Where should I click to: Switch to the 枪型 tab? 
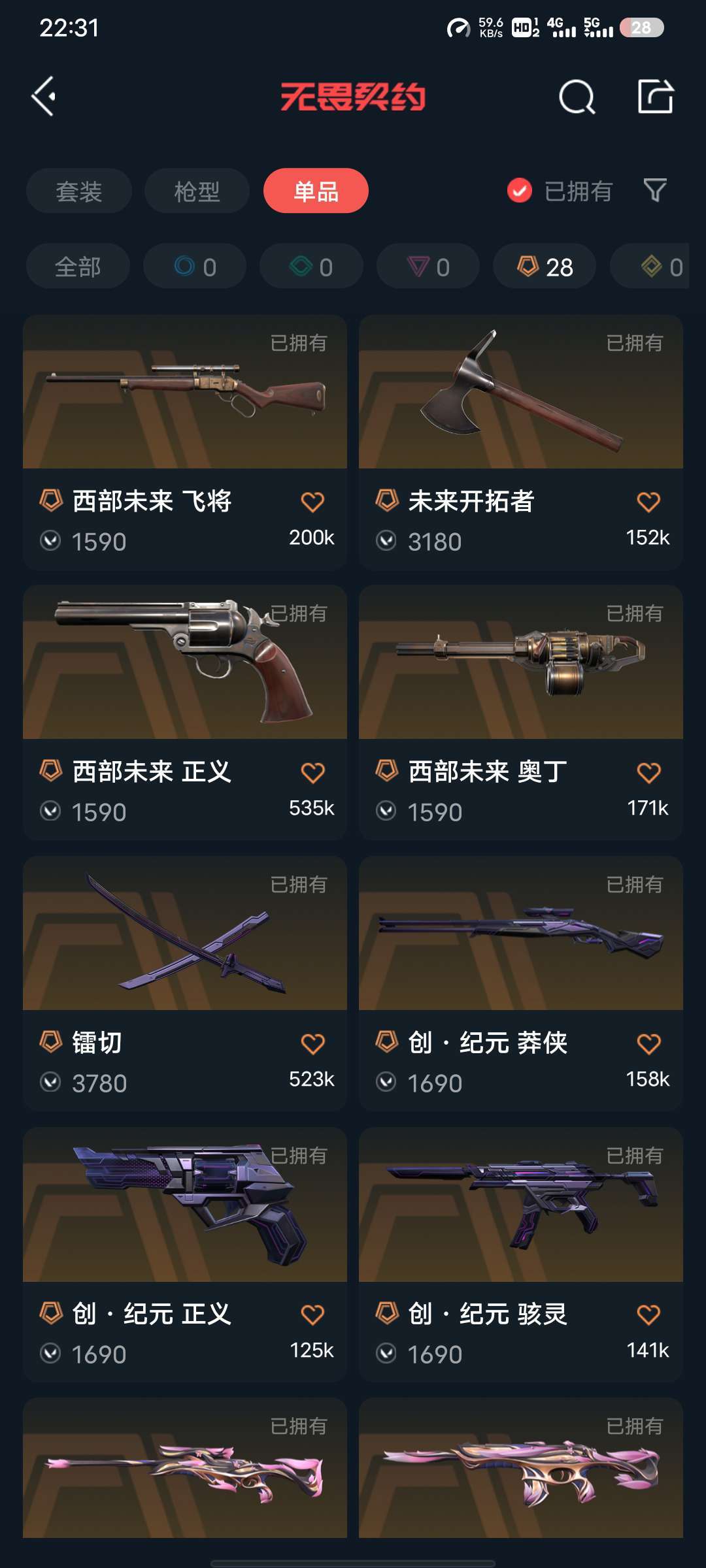tap(197, 191)
